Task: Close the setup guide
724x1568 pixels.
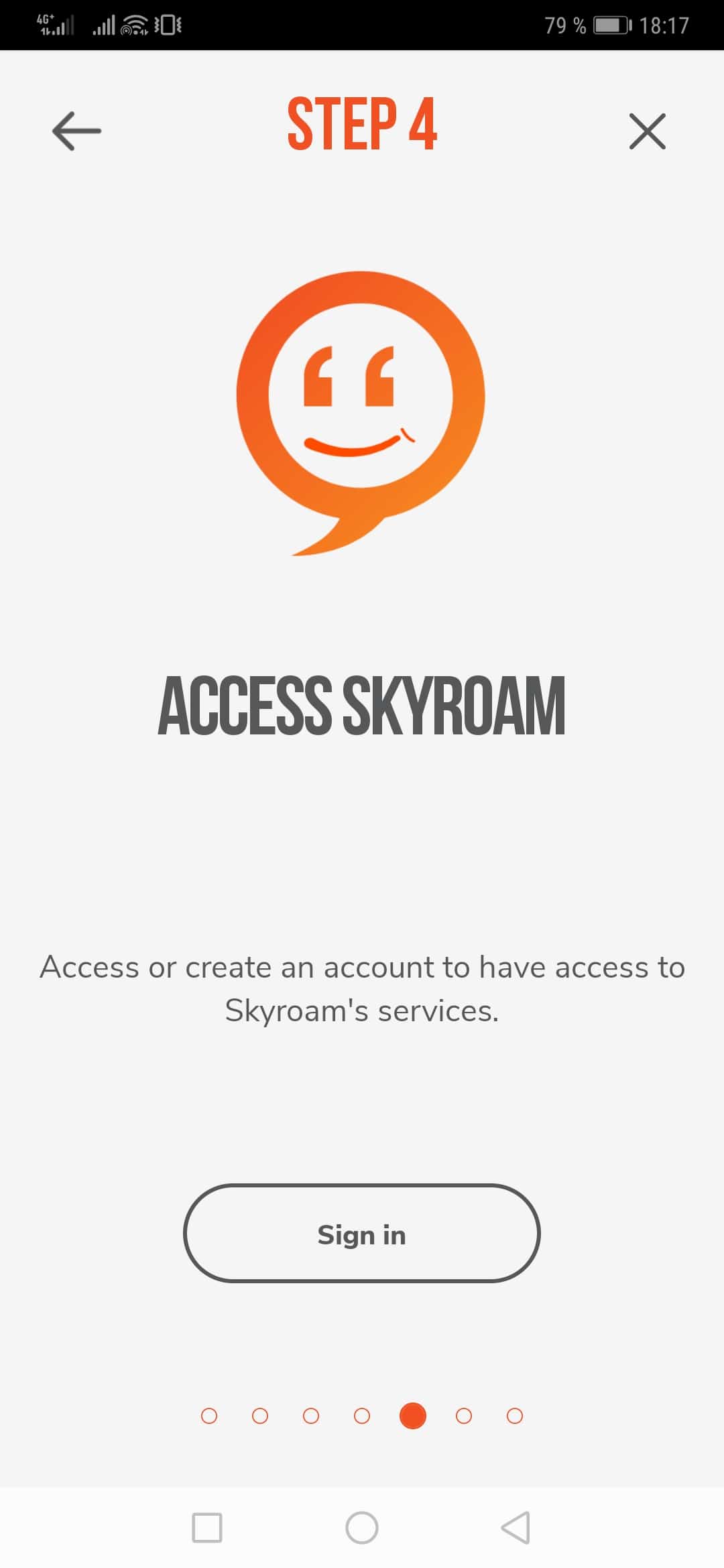Action: pyautogui.click(x=647, y=131)
